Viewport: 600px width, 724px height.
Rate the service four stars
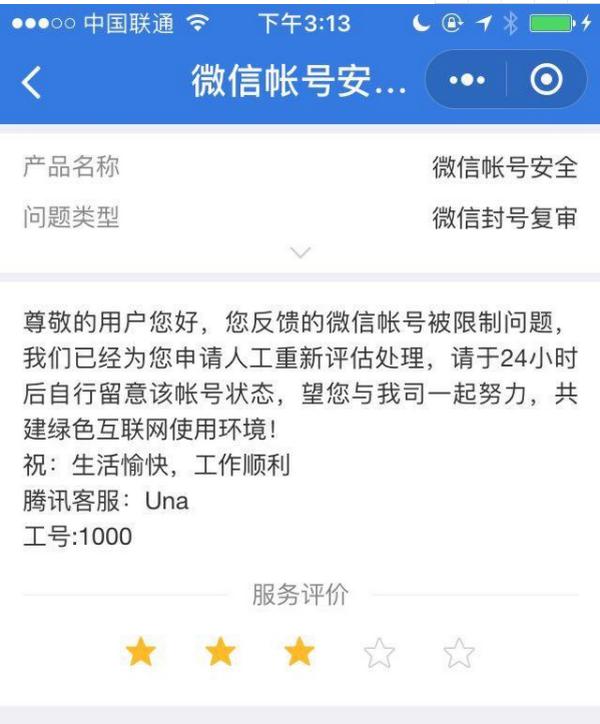pos(379,654)
